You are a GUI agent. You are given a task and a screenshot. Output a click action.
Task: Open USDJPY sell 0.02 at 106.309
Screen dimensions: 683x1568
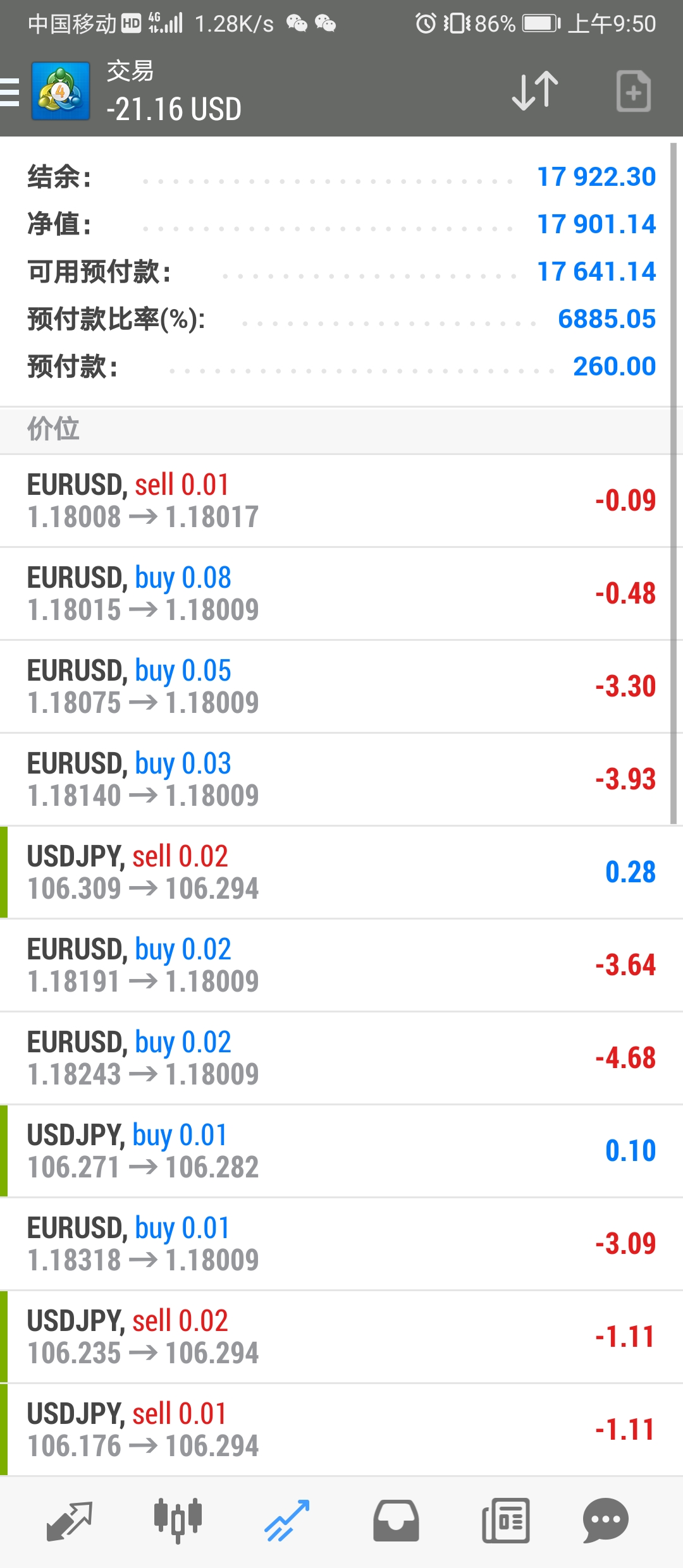click(x=341, y=872)
